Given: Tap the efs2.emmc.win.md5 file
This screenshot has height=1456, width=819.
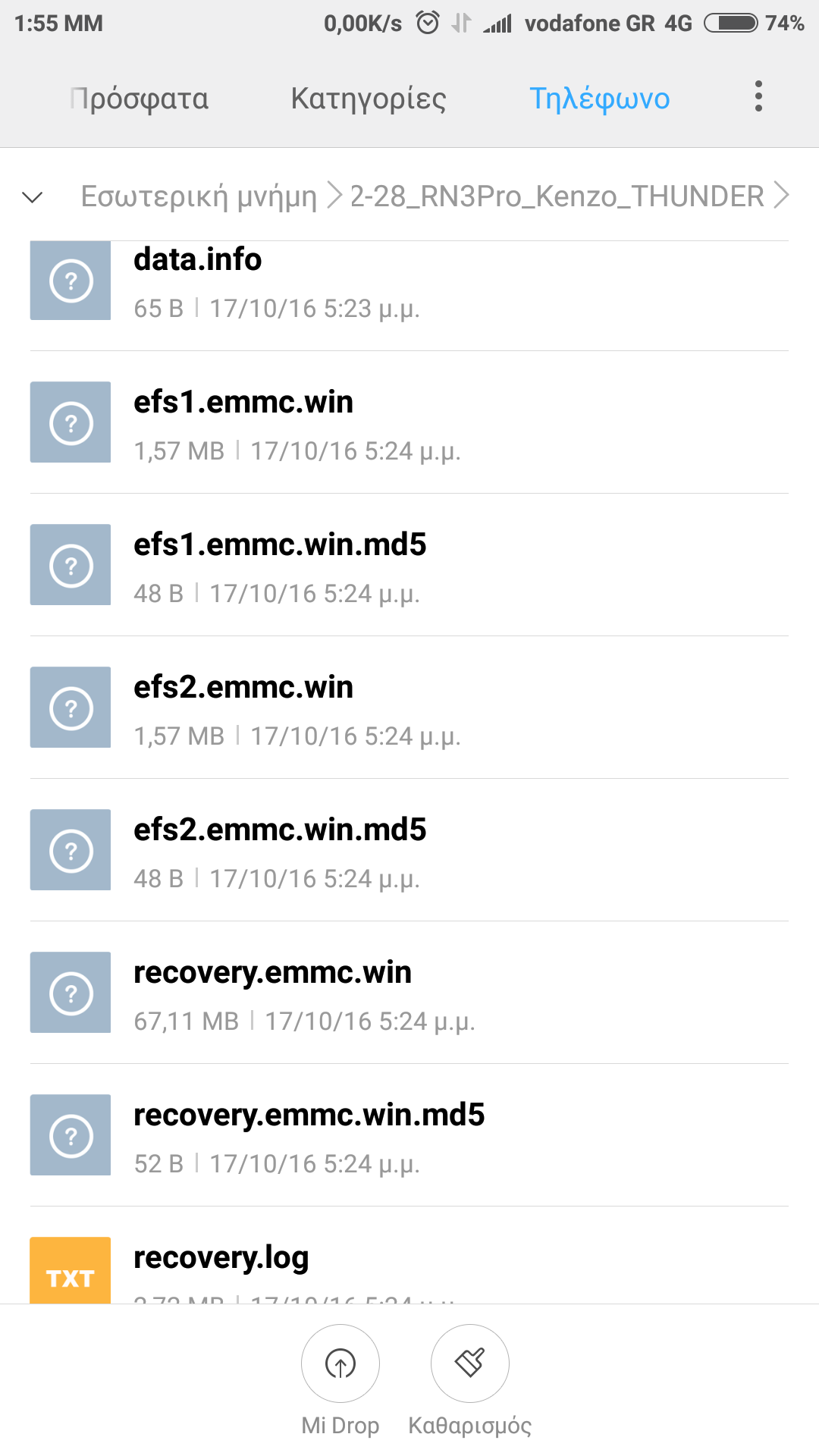Looking at the screenshot, I should 409,851.
